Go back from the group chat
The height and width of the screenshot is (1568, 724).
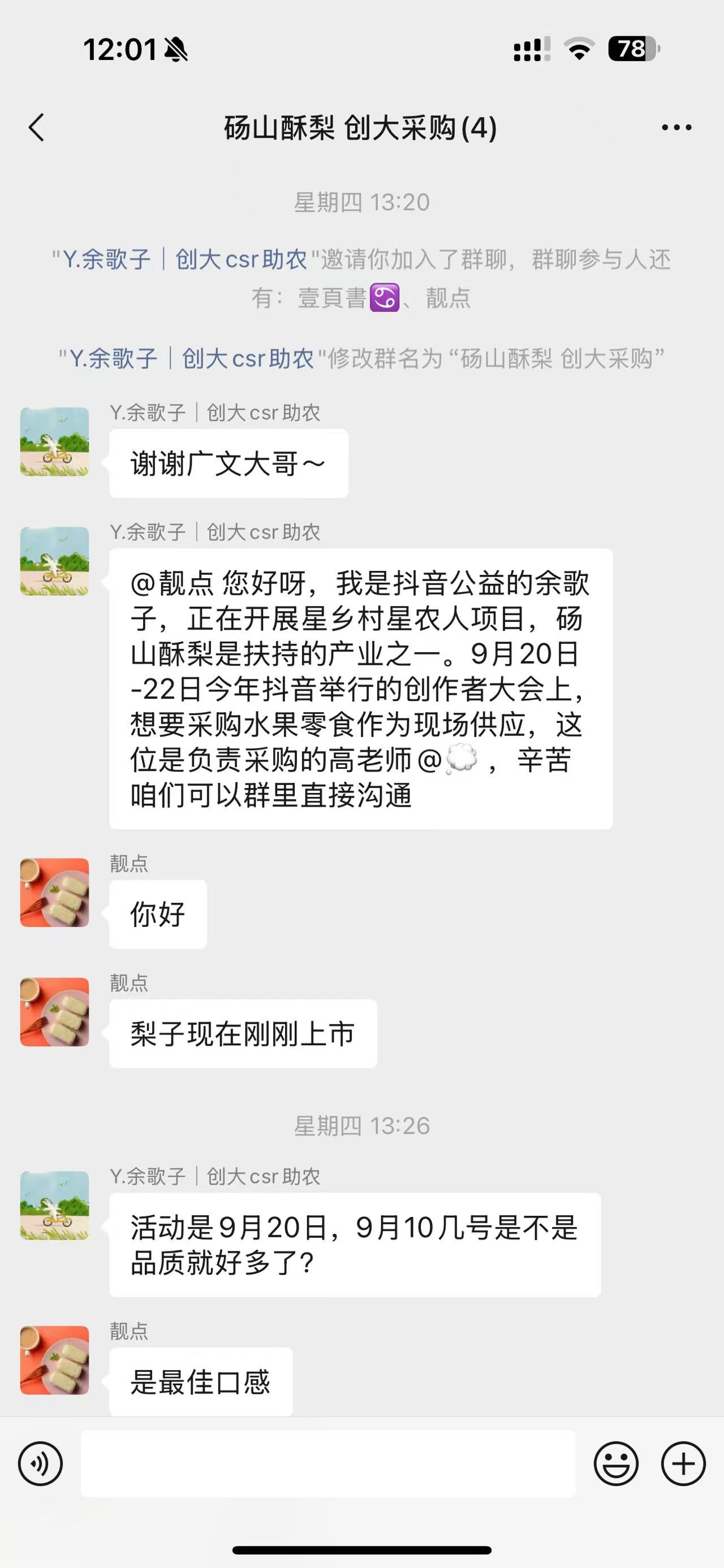click(37, 128)
